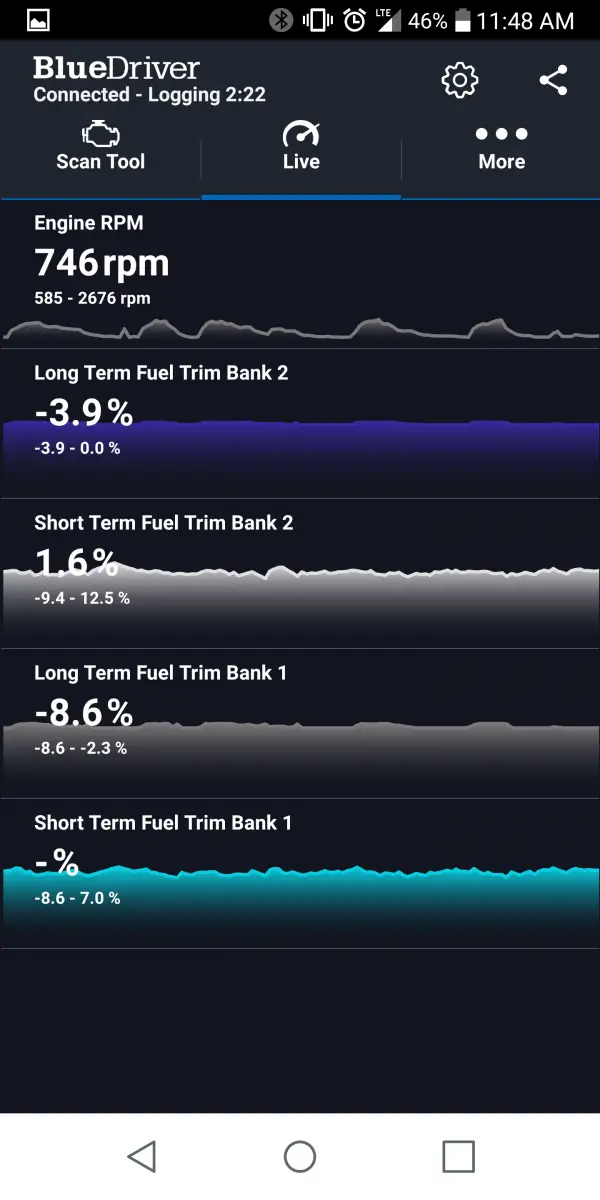Open Short Term Fuel Trim Bank 1
This screenshot has width=600, height=1200.
pos(300,874)
